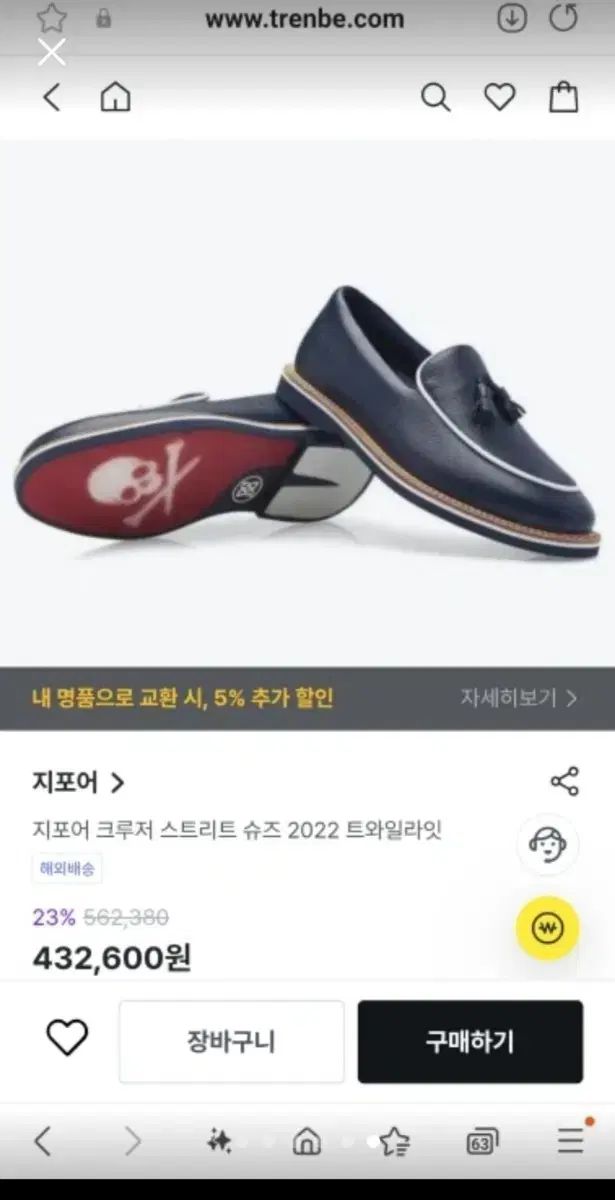Viewport: 615px width, 1200px height.
Task: Close the overlay with the X icon
Action: 52,53
